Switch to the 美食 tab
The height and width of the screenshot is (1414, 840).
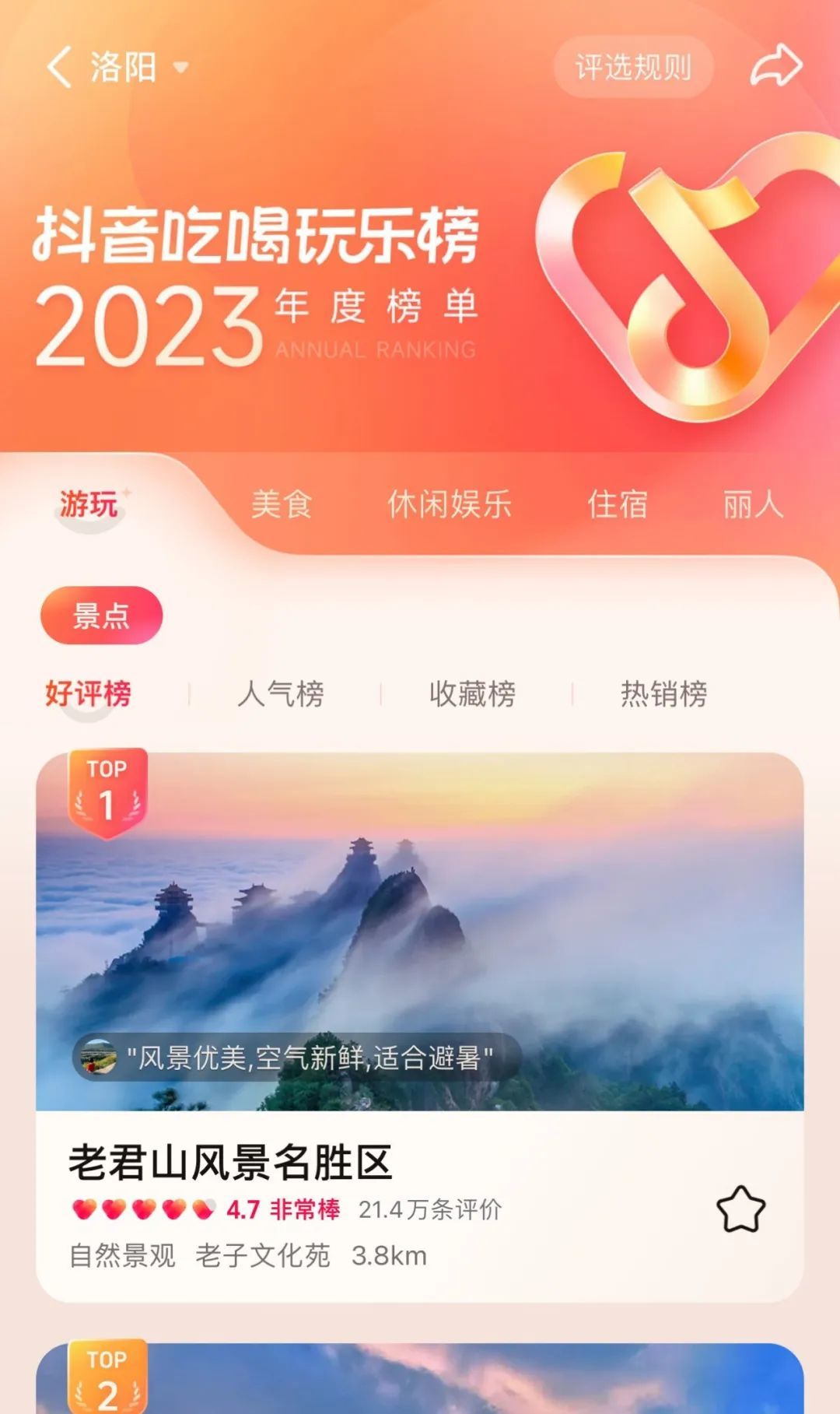[282, 504]
